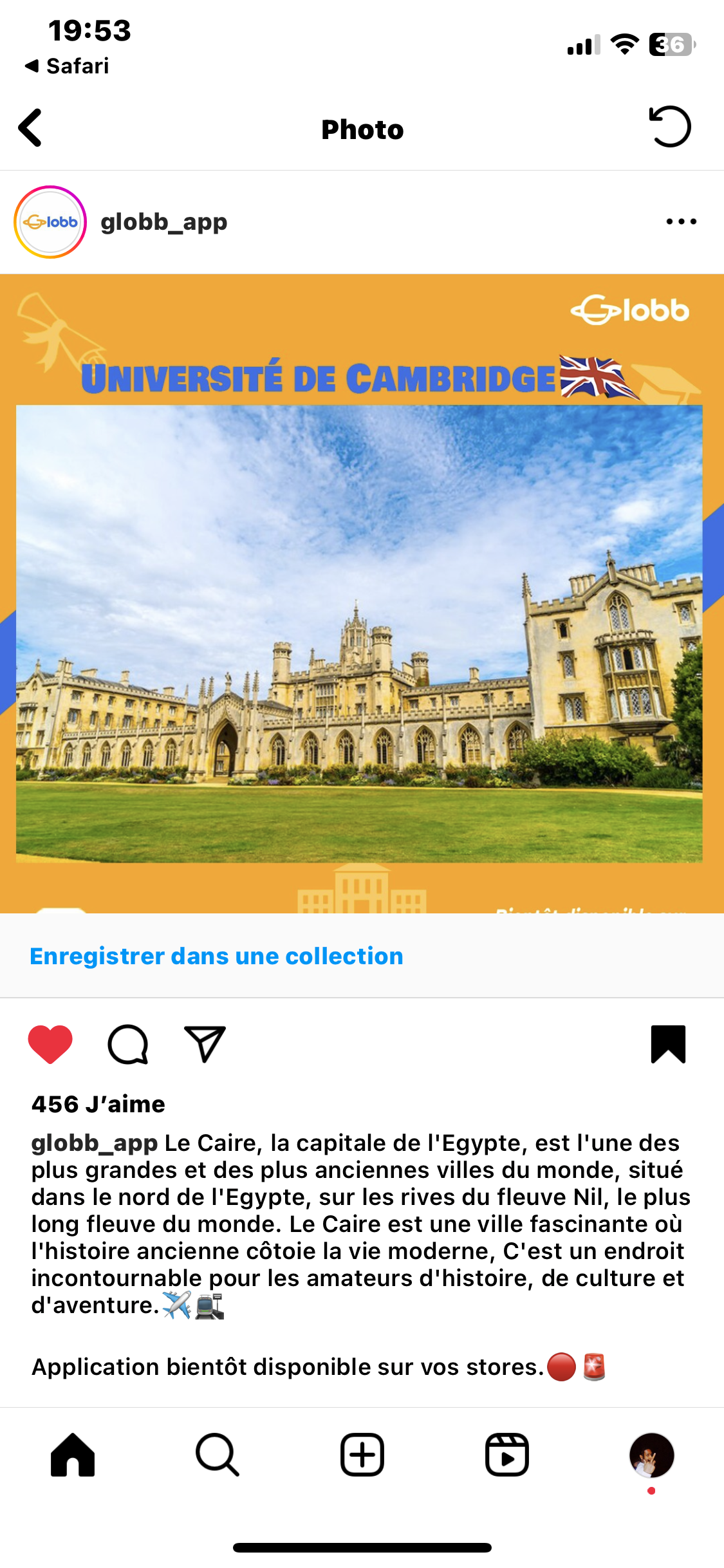Share the post via paper plane icon
This screenshot has height=1568, width=724.
(x=205, y=1044)
